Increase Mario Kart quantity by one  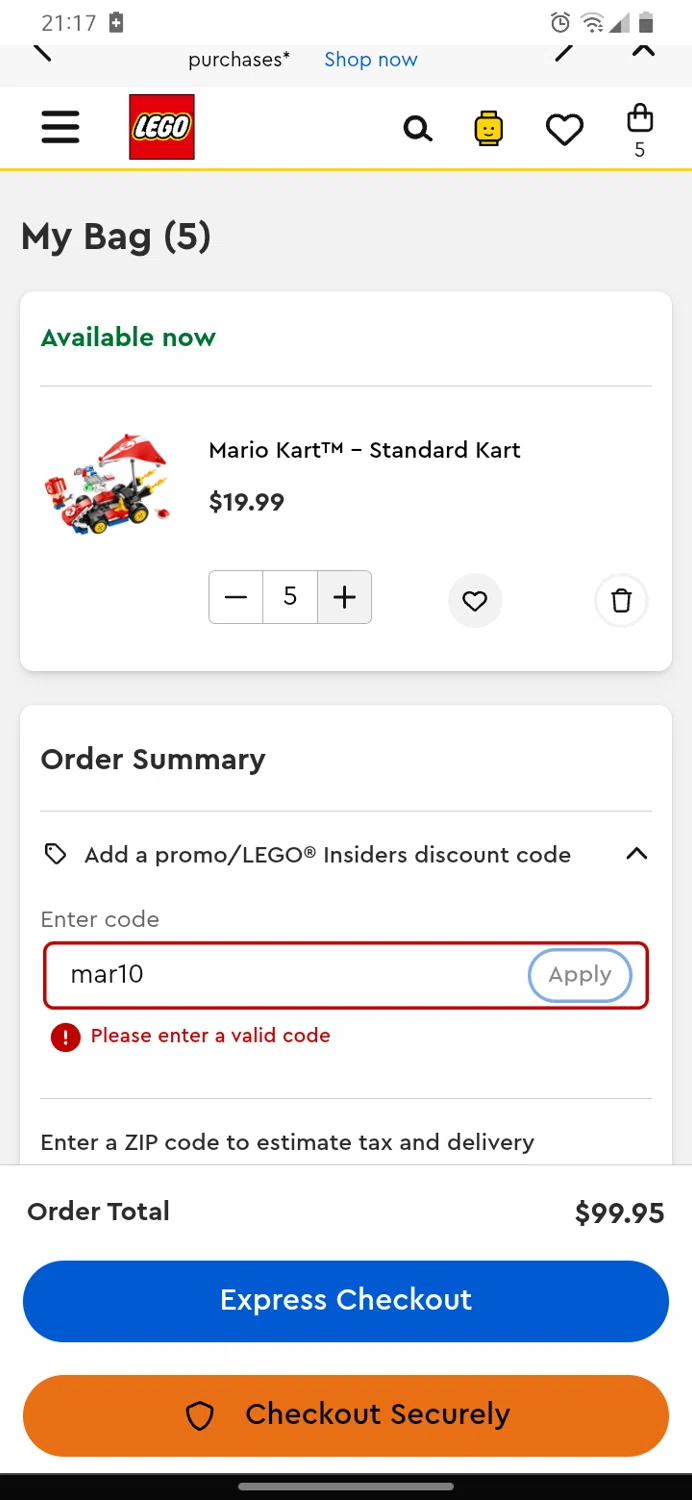(x=344, y=597)
